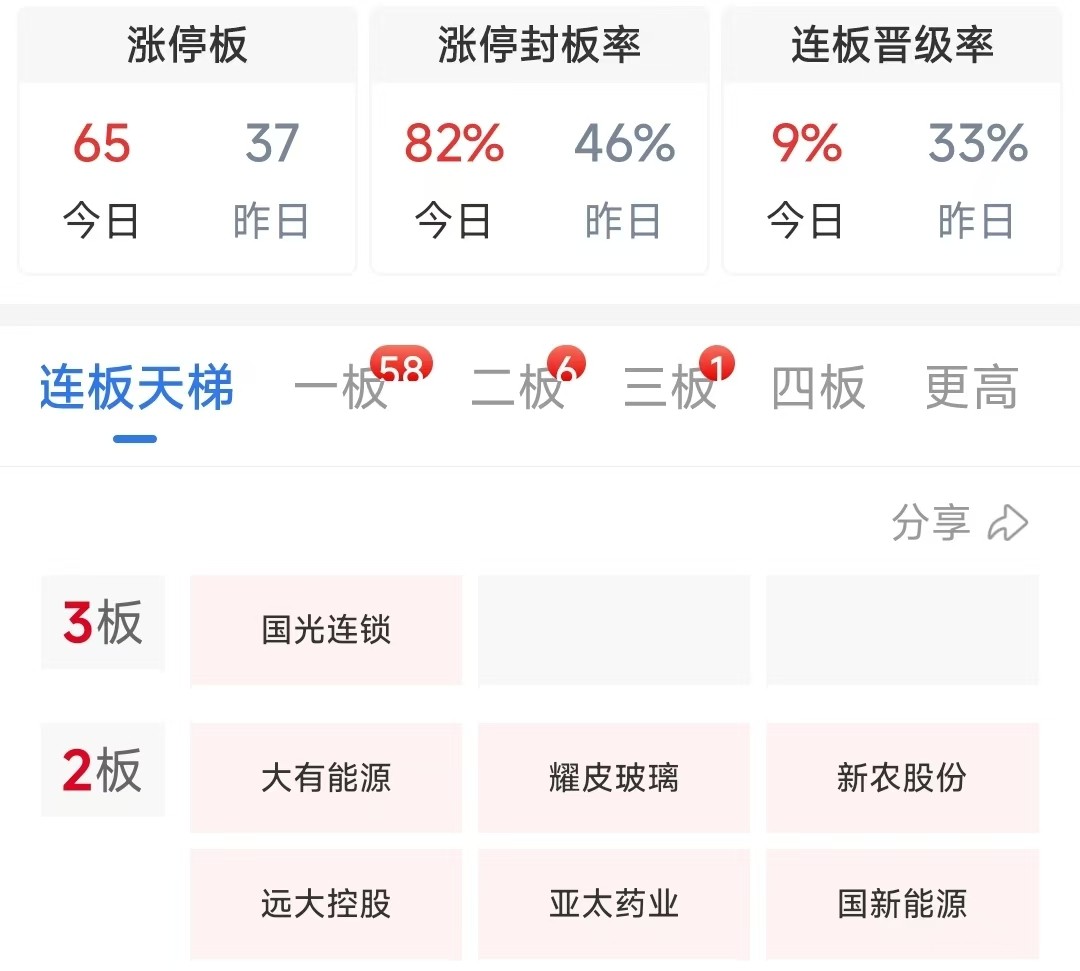Image resolution: width=1080 pixels, height=971 pixels.
Task: Share the 连板天梯 list via 分享
Action: [959, 523]
